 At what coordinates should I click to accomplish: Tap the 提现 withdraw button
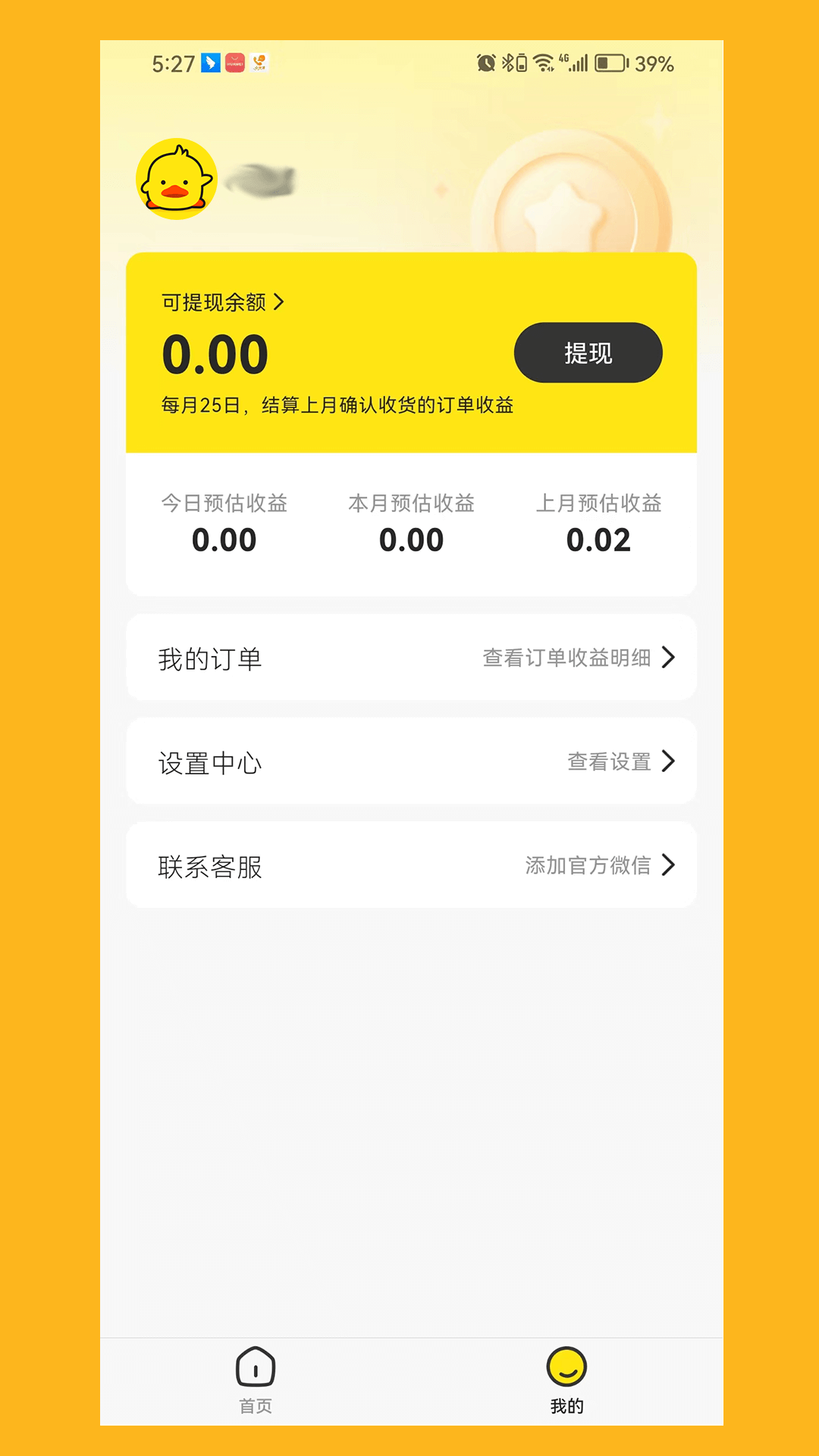[588, 353]
